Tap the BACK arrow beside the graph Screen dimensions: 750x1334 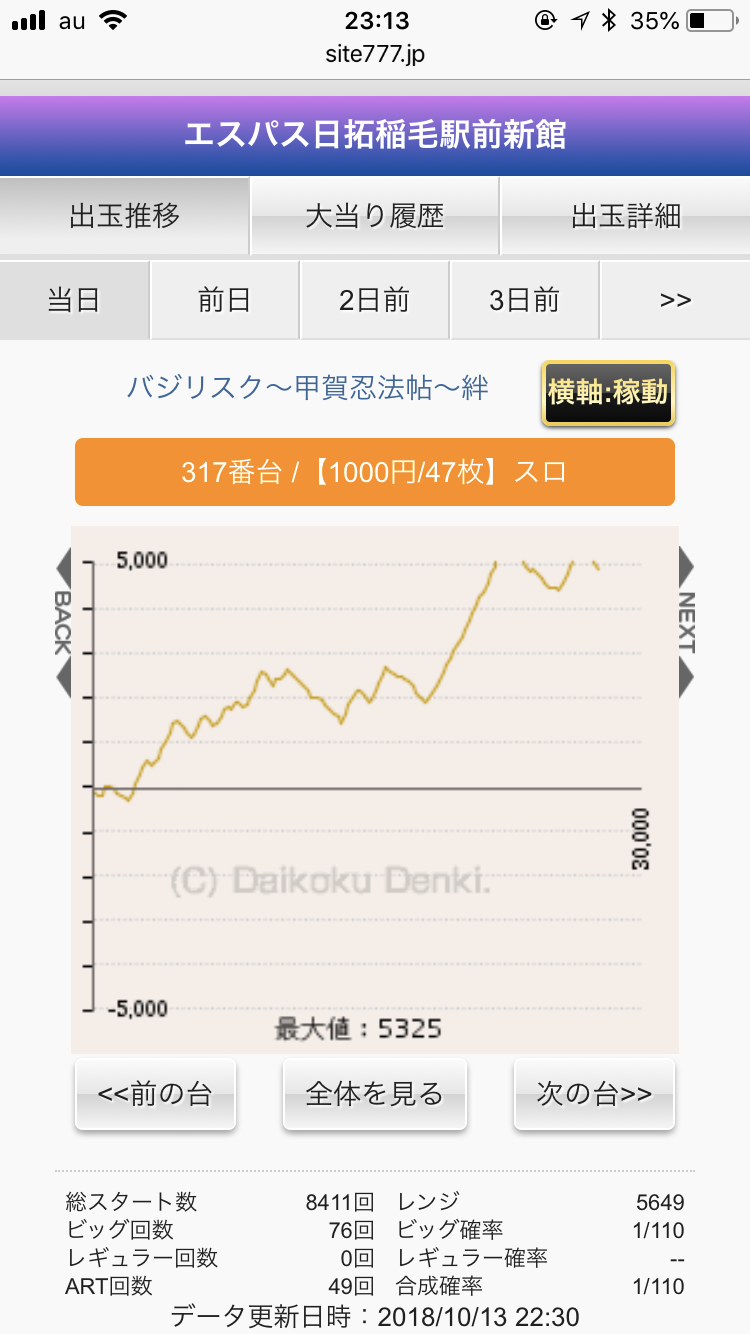pos(63,622)
